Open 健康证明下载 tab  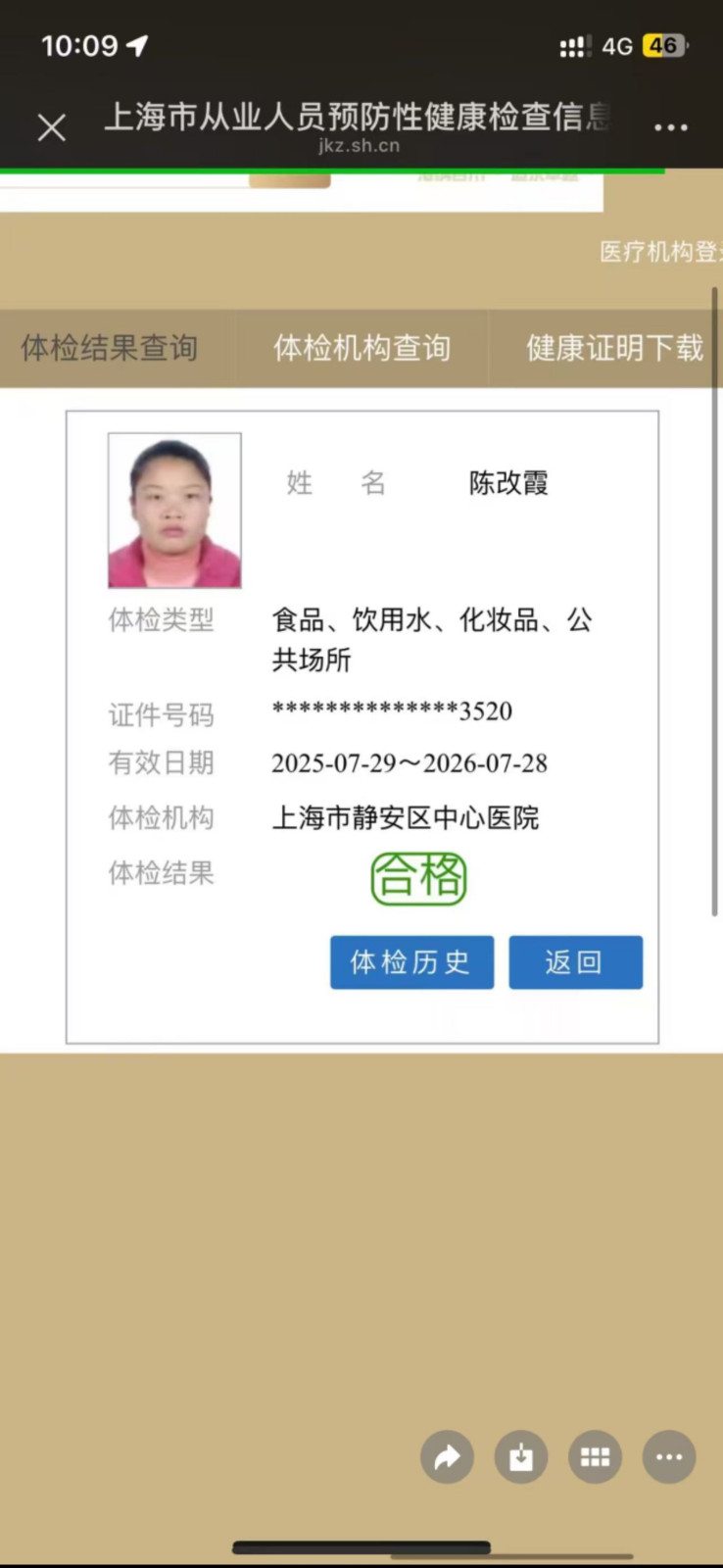point(613,348)
